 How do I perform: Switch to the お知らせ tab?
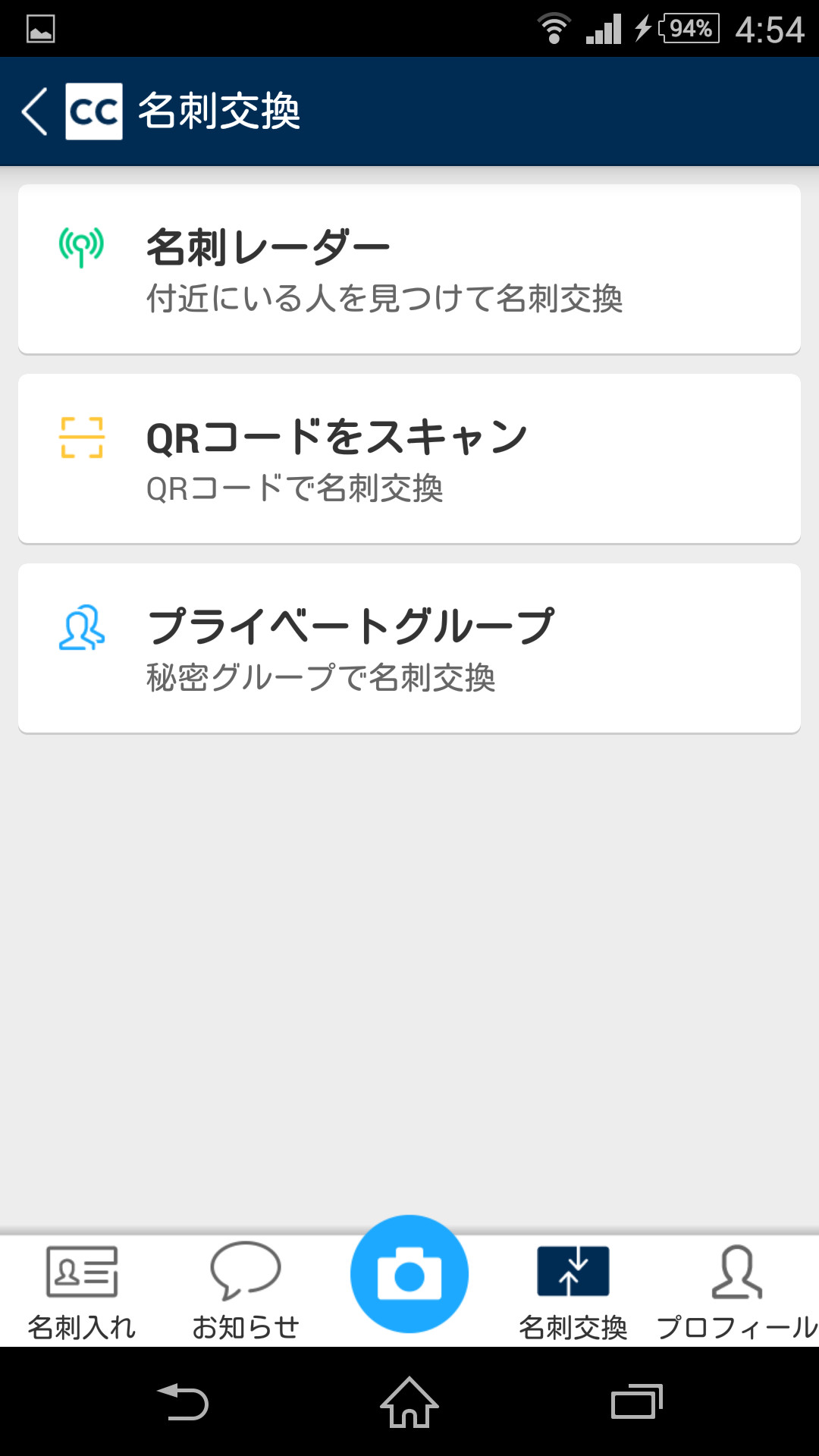coord(244,1289)
